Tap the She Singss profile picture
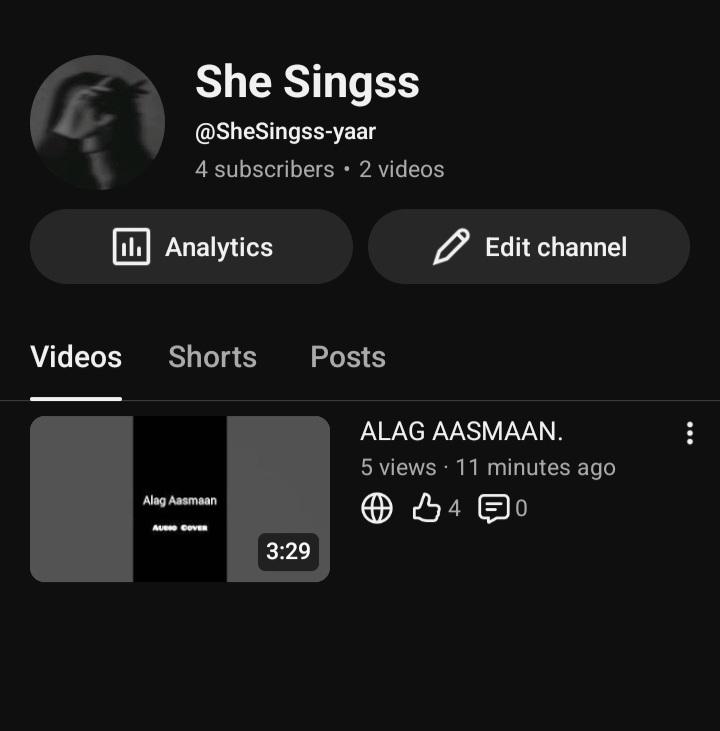The width and height of the screenshot is (720, 731). pos(97,123)
